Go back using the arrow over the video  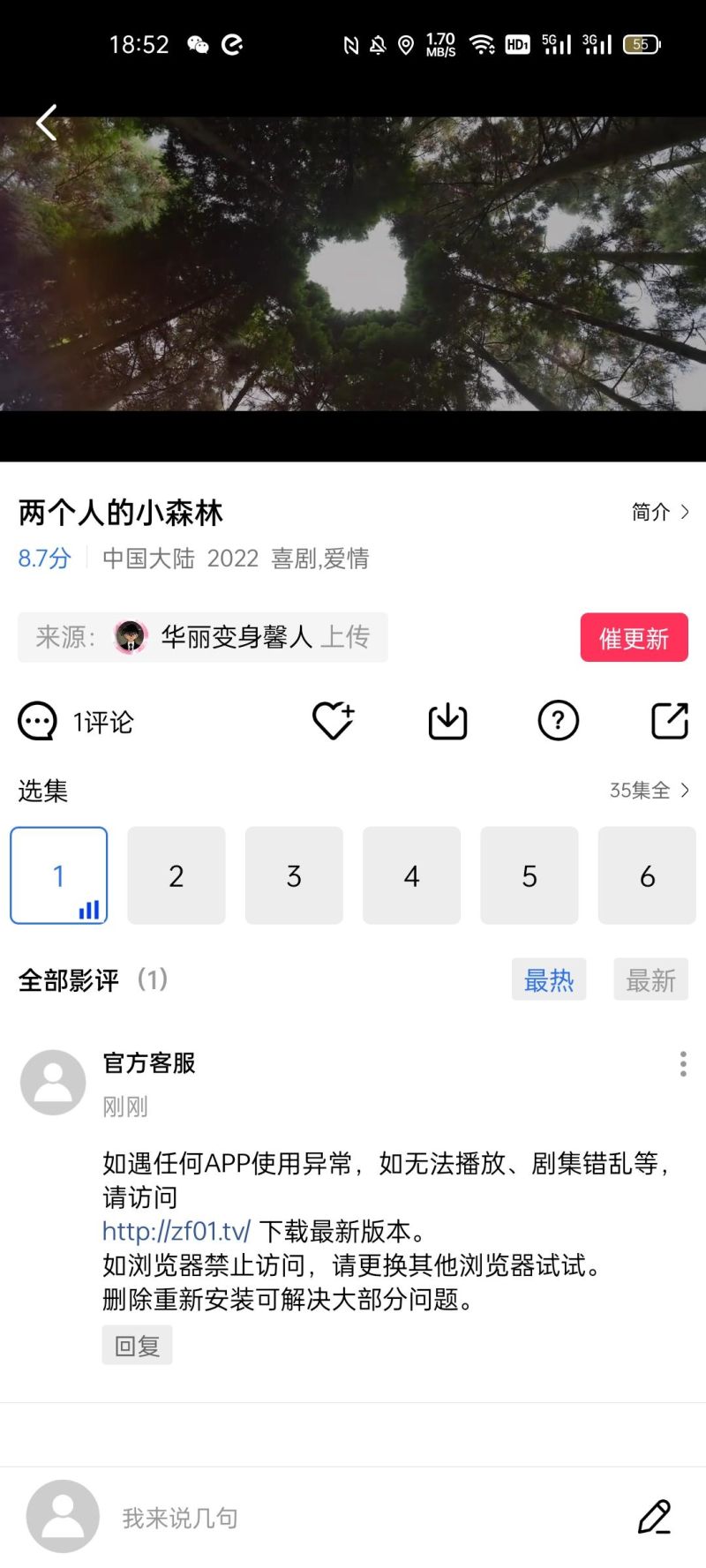point(47,123)
